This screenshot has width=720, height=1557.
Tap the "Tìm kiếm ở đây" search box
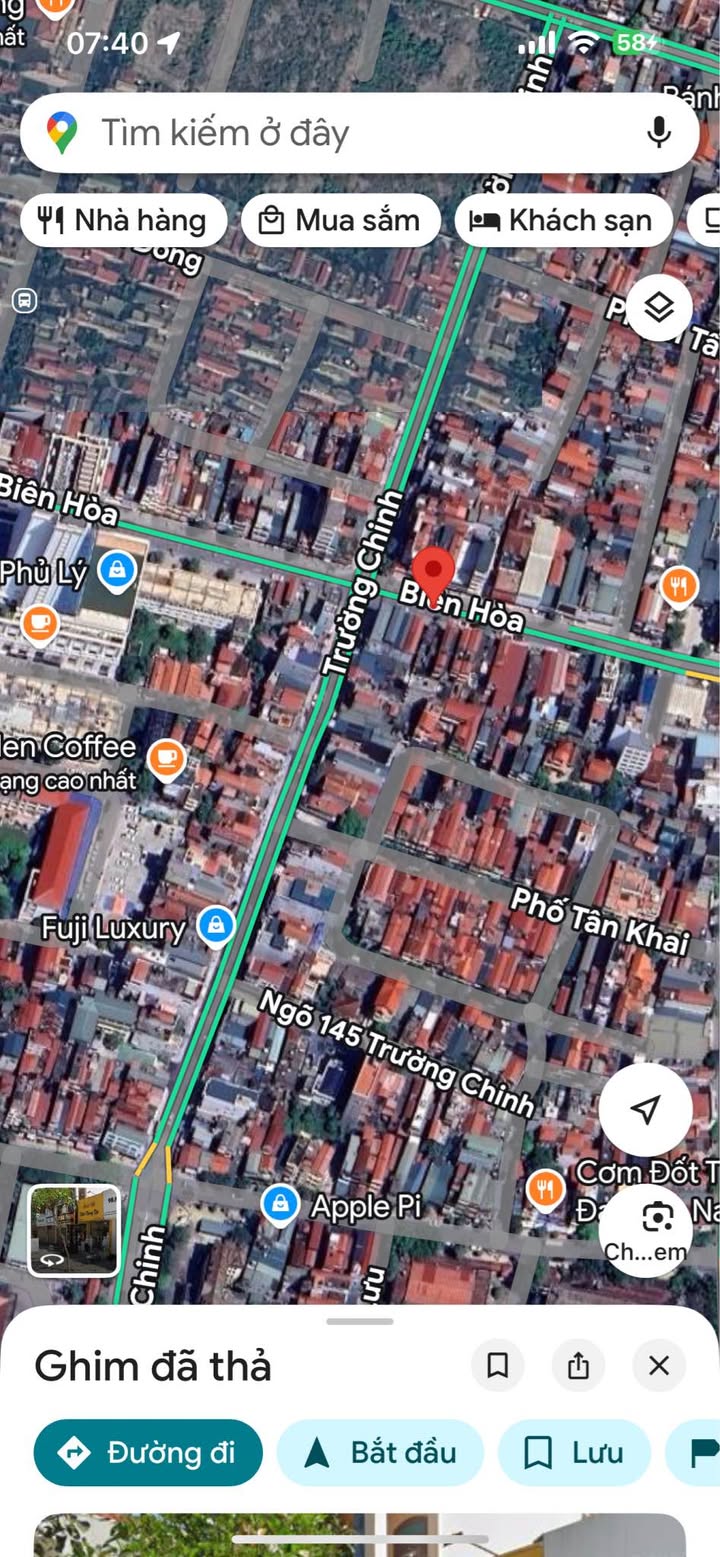pos(330,133)
